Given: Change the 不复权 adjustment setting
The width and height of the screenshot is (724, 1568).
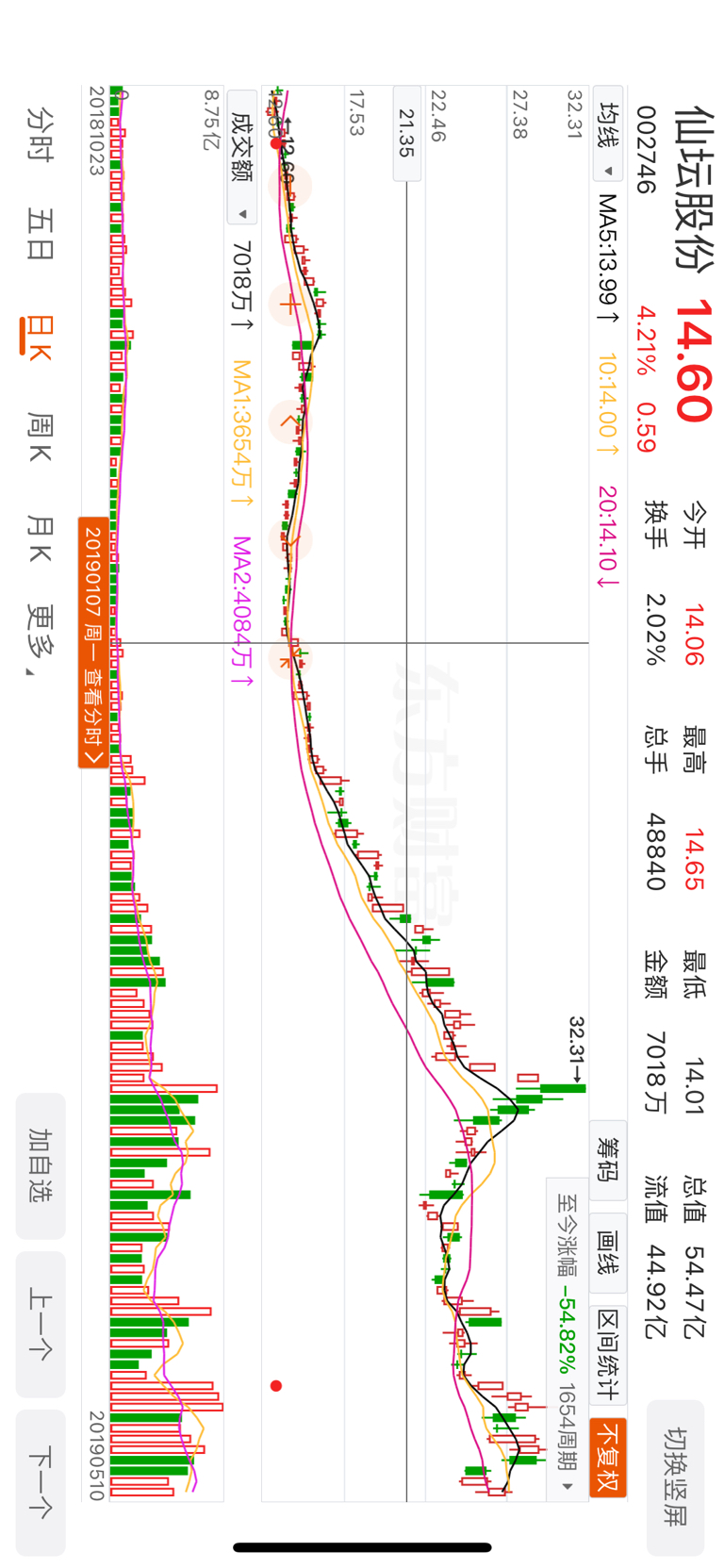Looking at the screenshot, I should point(608,1457).
